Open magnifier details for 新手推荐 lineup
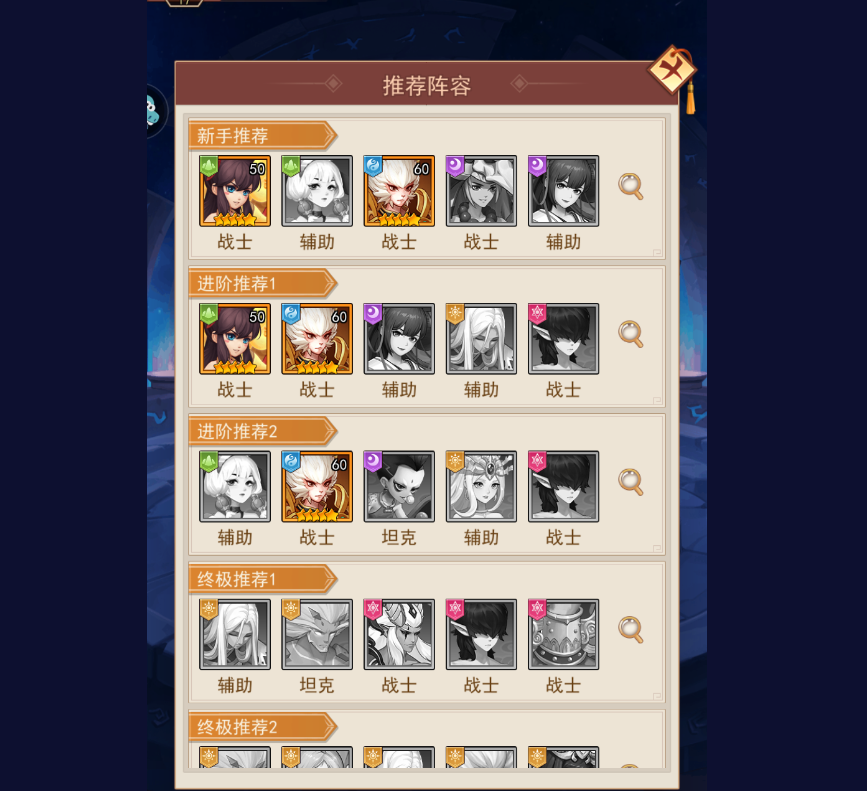 630,186
